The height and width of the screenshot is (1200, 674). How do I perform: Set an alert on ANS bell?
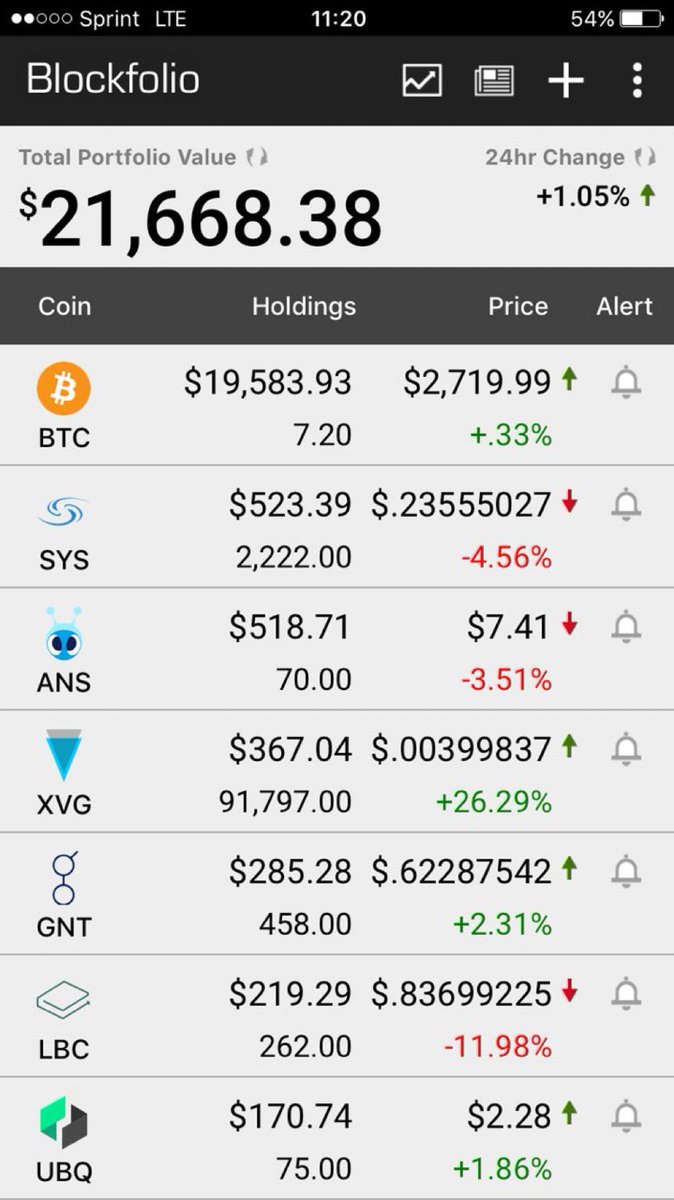(626, 627)
